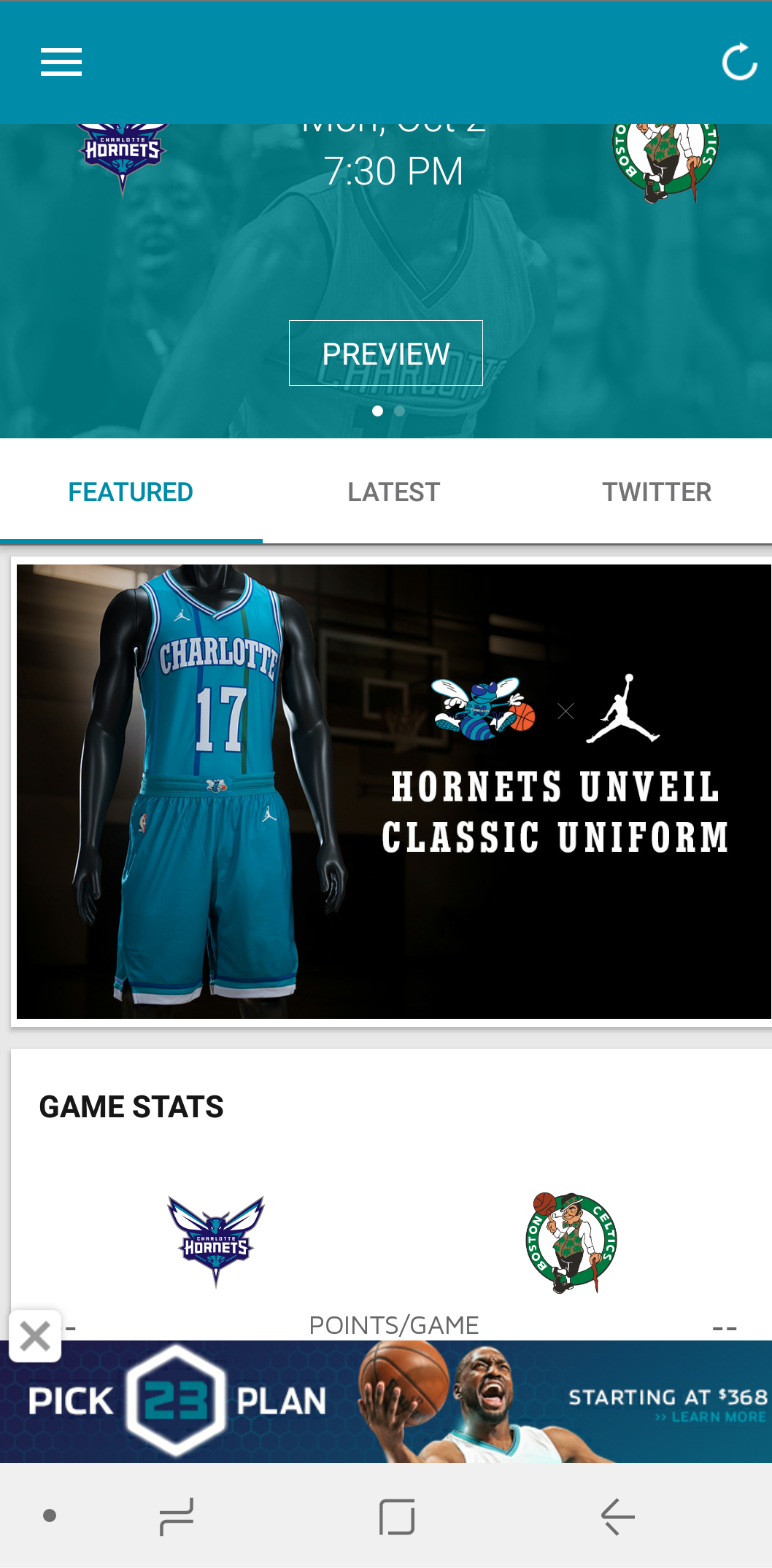
Task: Go to the second carousel page dot
Action: [x=399, y=411]
